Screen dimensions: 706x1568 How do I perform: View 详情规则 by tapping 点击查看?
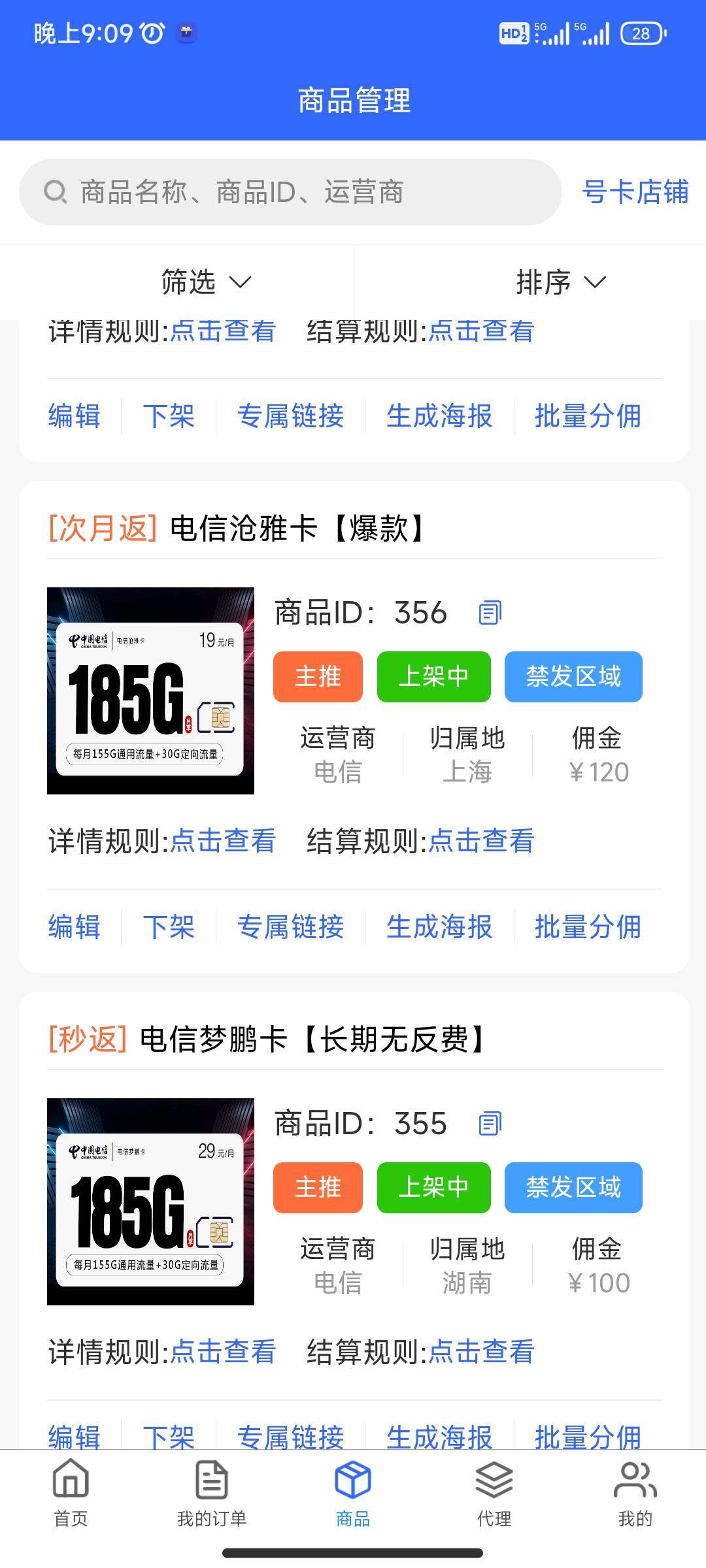(222, 842)
